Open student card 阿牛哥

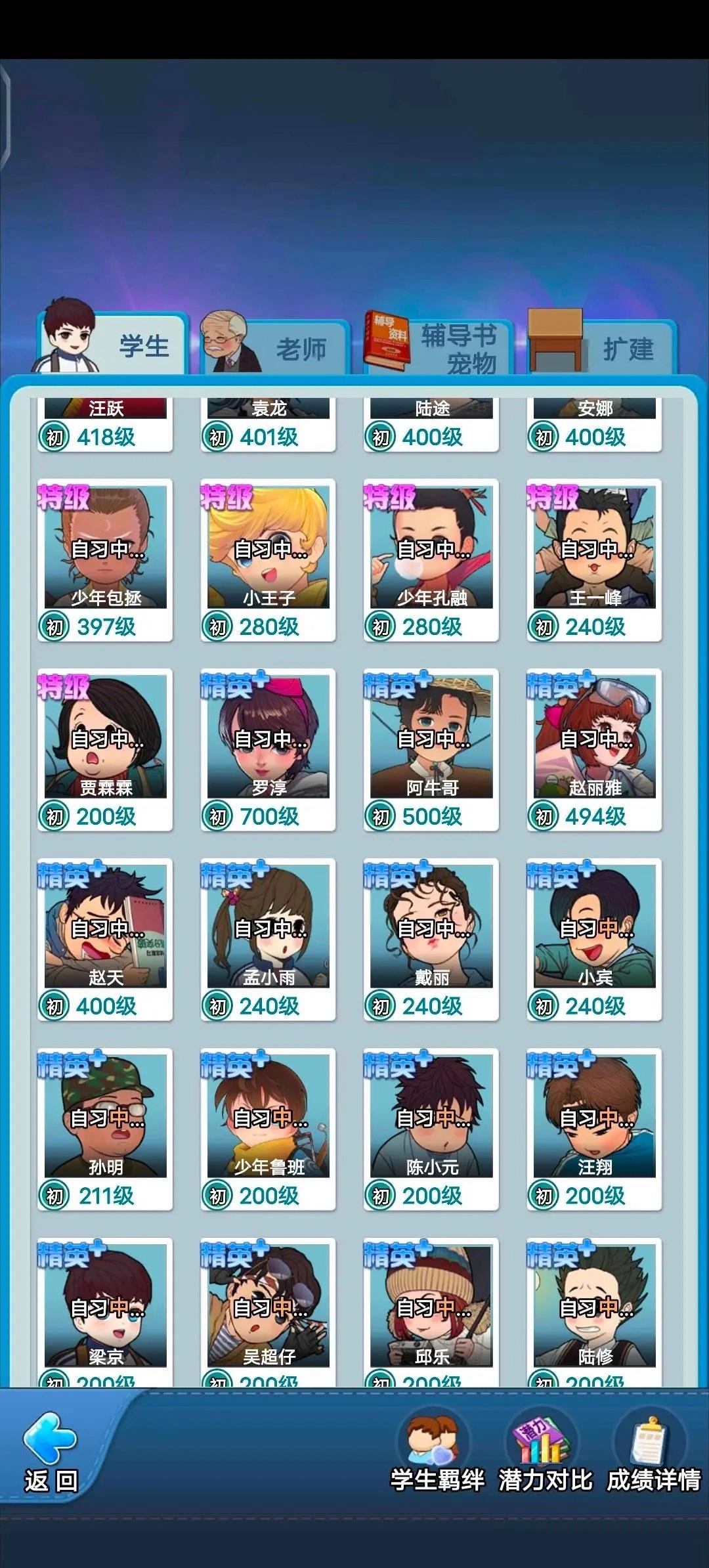[431, 749]
